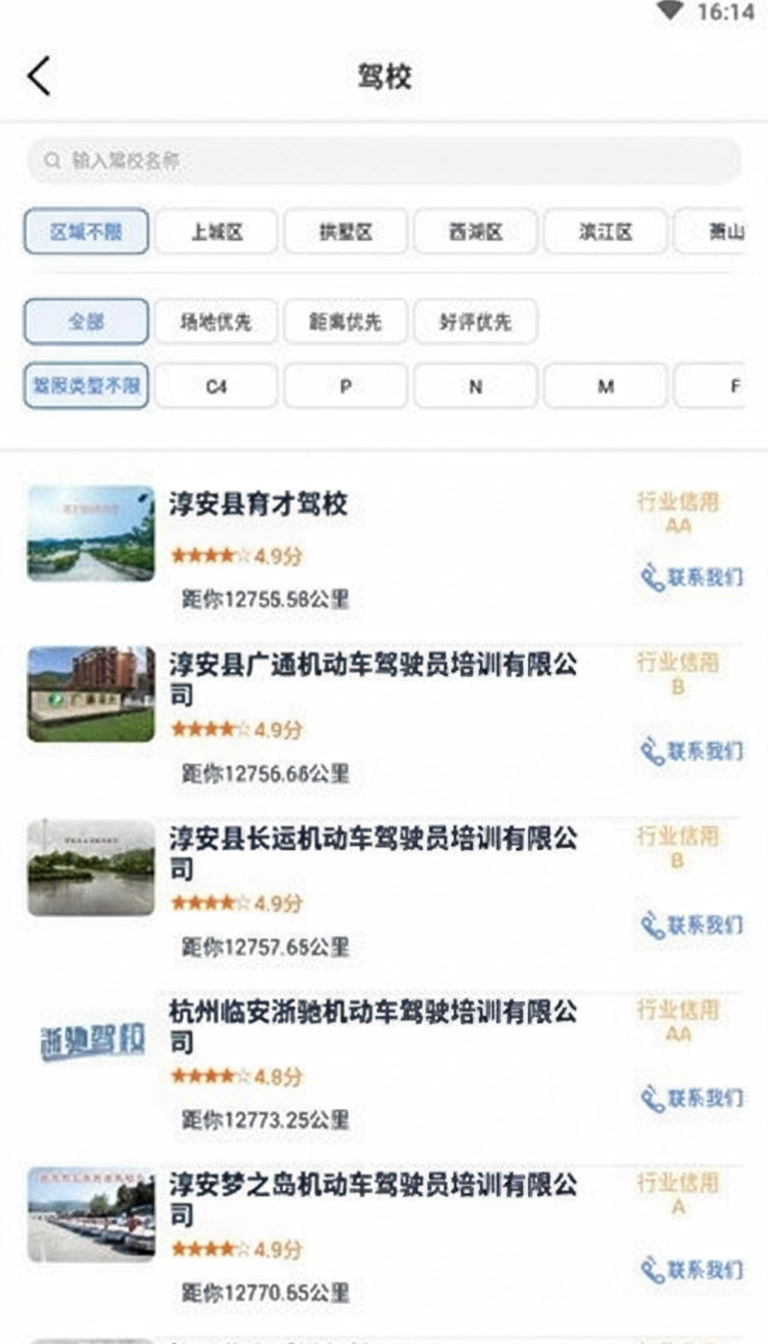This screenshot has height=1344, width=768.
Task: Choose license type C4
Action: pyautogui.click(x=216, y=386)
